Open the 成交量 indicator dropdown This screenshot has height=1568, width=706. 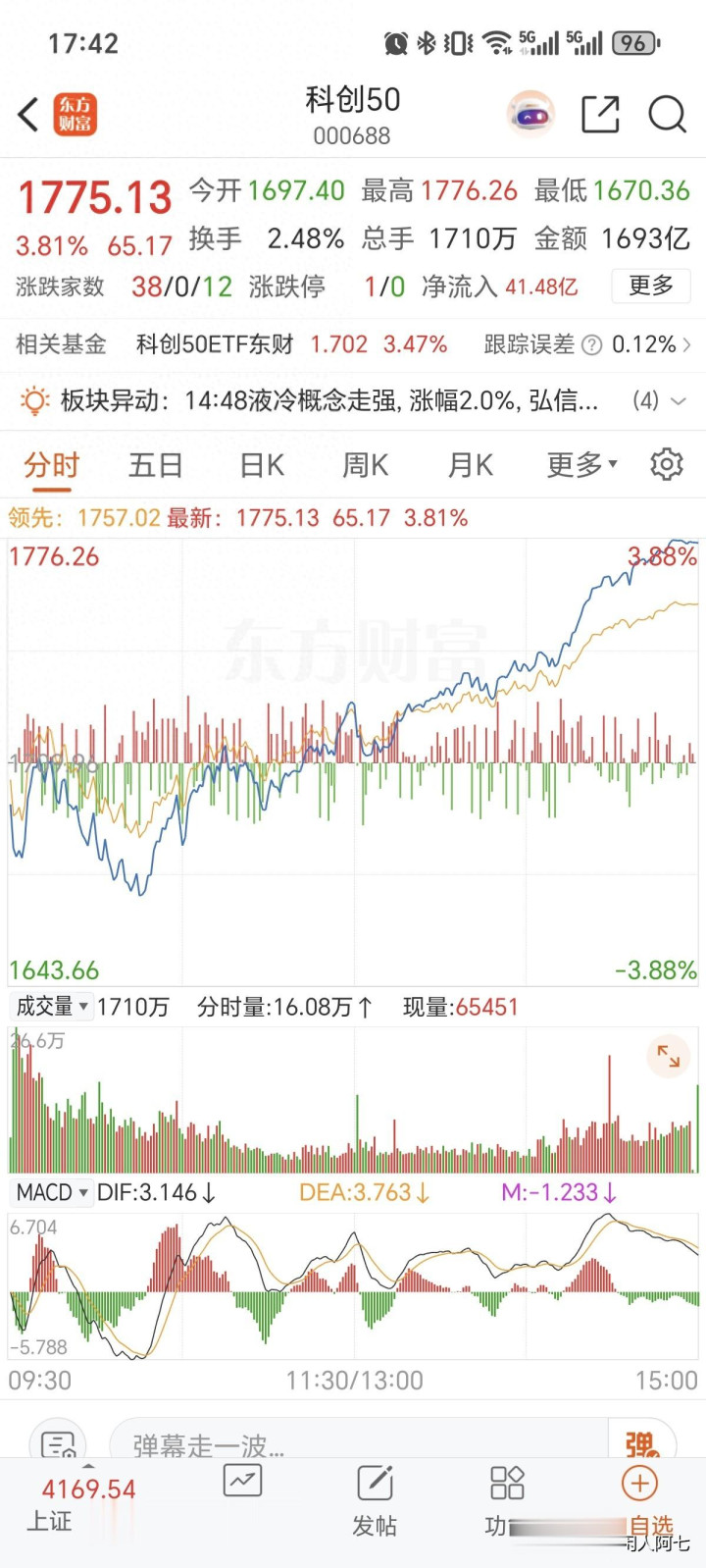[52, 1007]
